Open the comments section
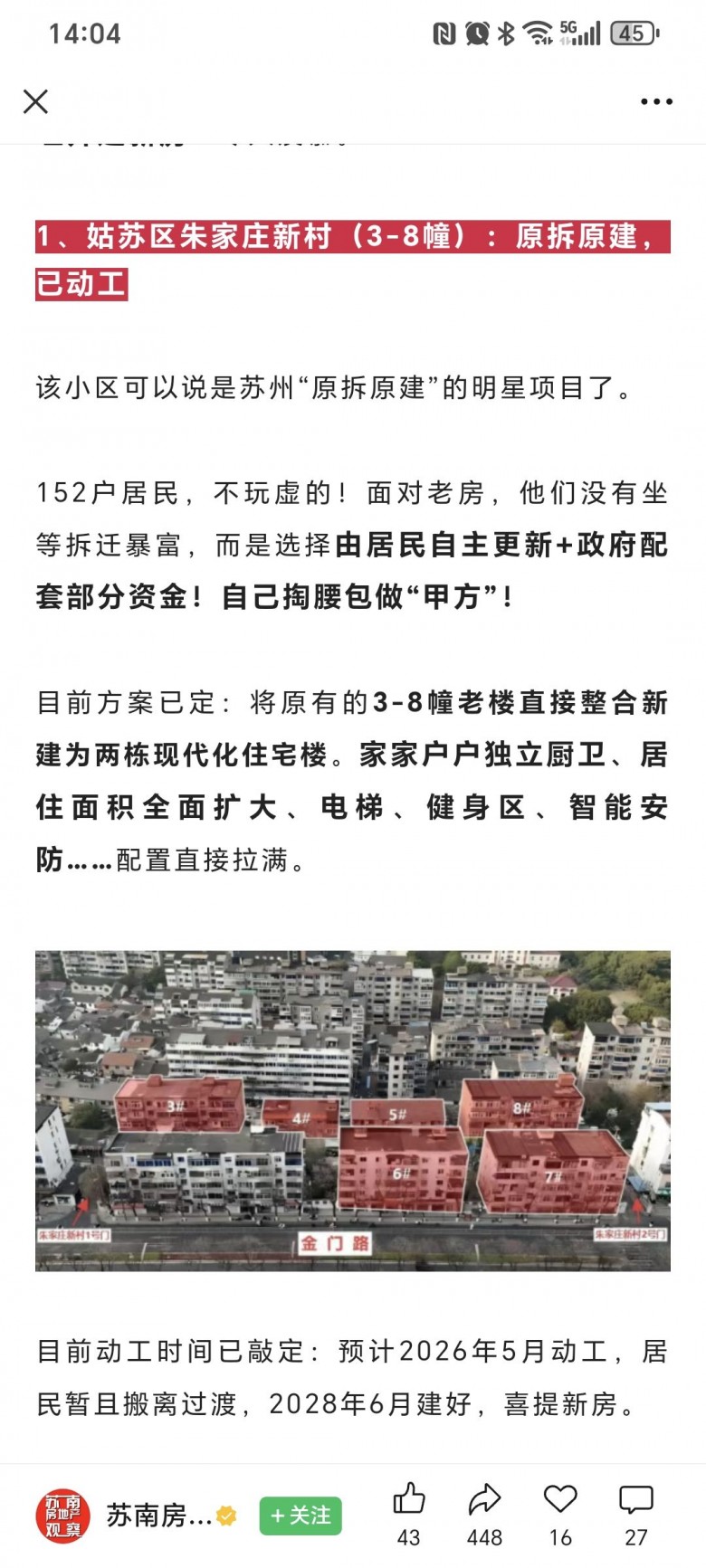This screenshot has width=706, height=1568. pos(635,1500)
